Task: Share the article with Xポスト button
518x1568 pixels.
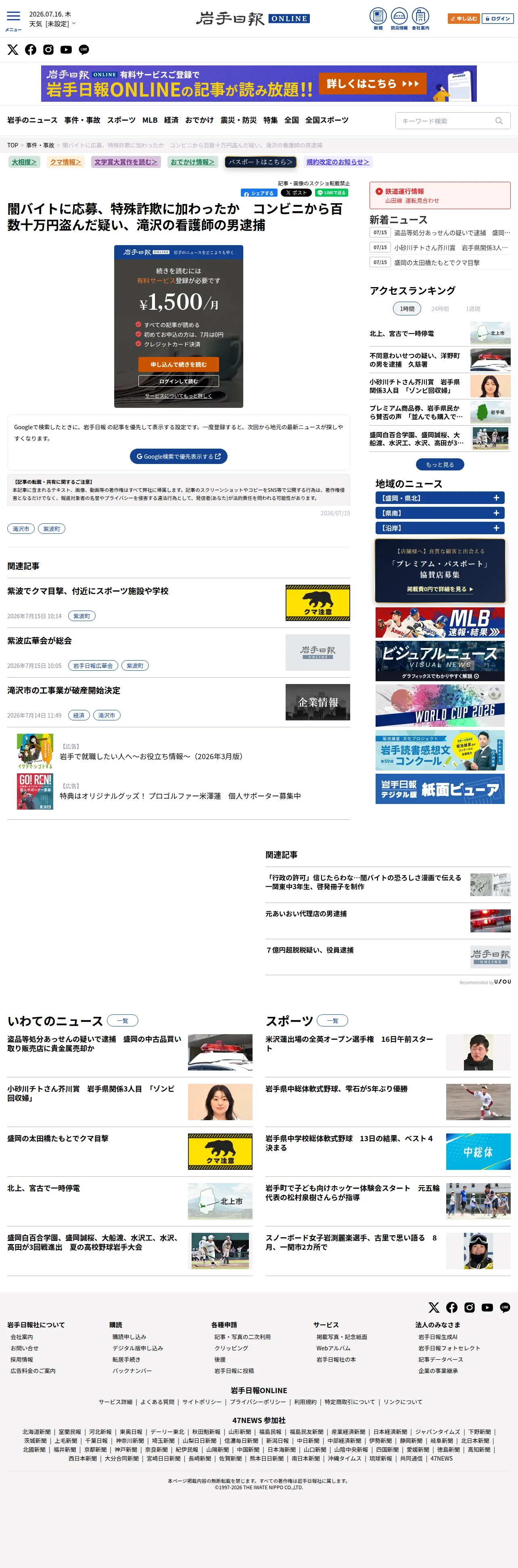Action: click(x=295, y=193)
